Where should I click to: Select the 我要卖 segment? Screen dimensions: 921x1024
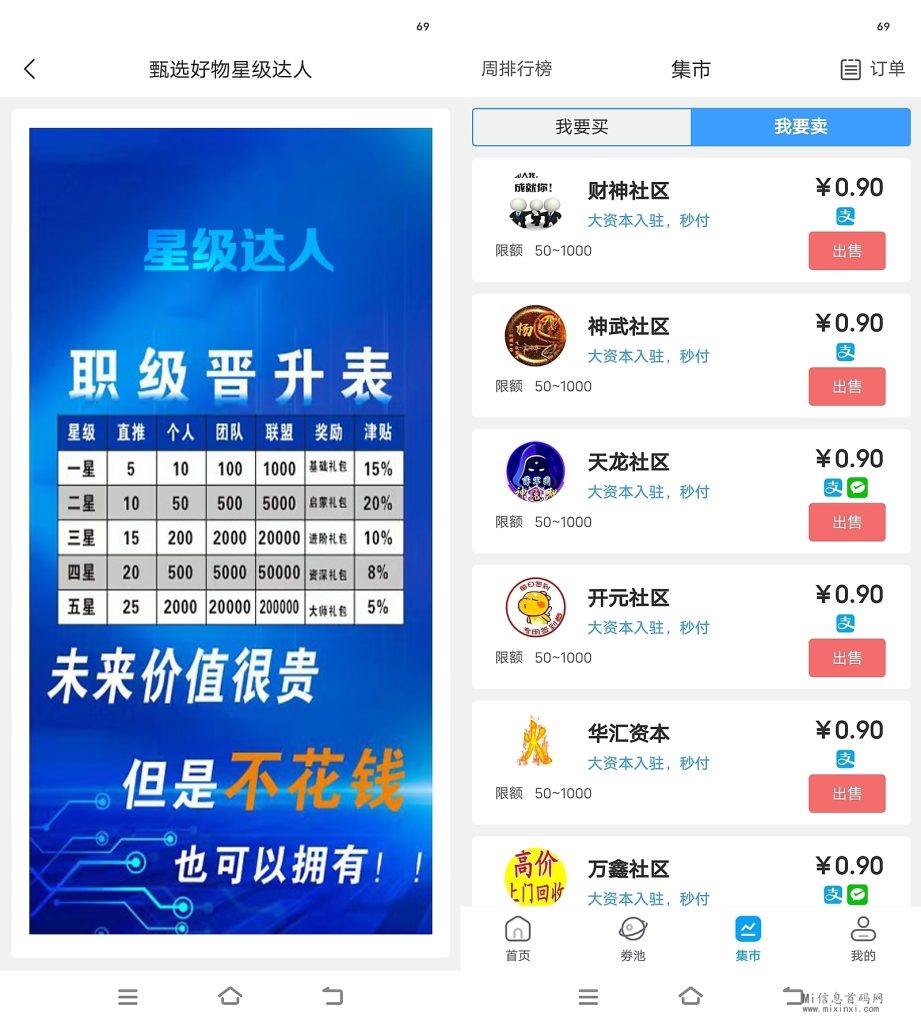(801, 127)
